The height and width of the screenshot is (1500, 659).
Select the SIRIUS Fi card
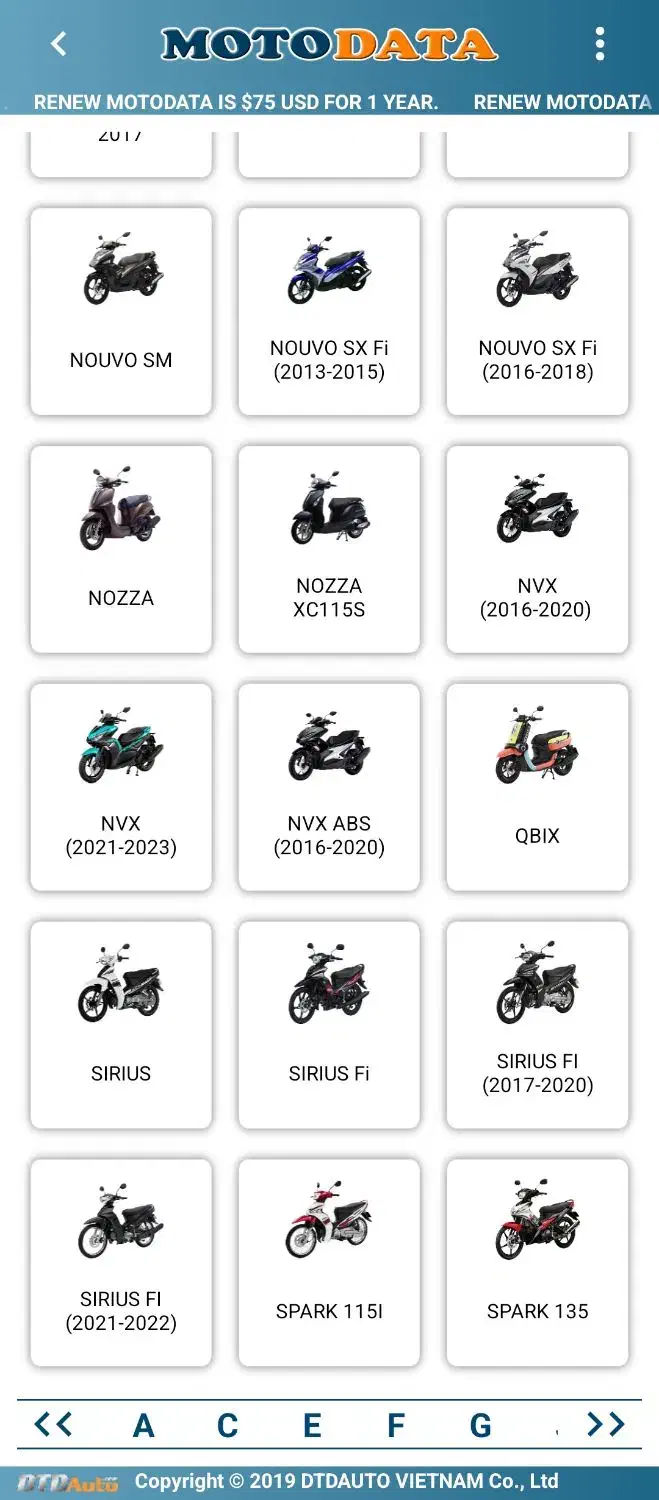(329, 1025)
